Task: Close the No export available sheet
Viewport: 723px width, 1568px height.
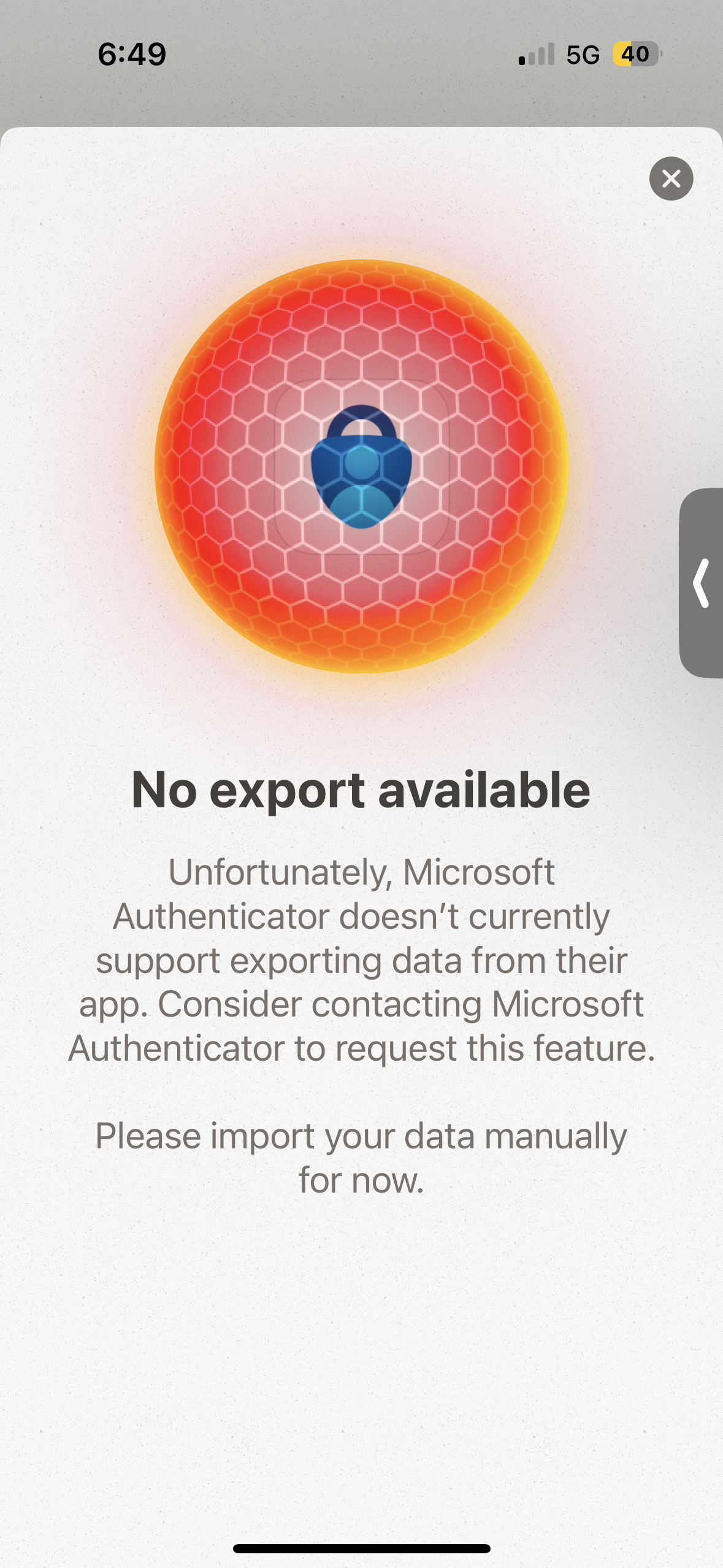Action: (x=671, y=179)
